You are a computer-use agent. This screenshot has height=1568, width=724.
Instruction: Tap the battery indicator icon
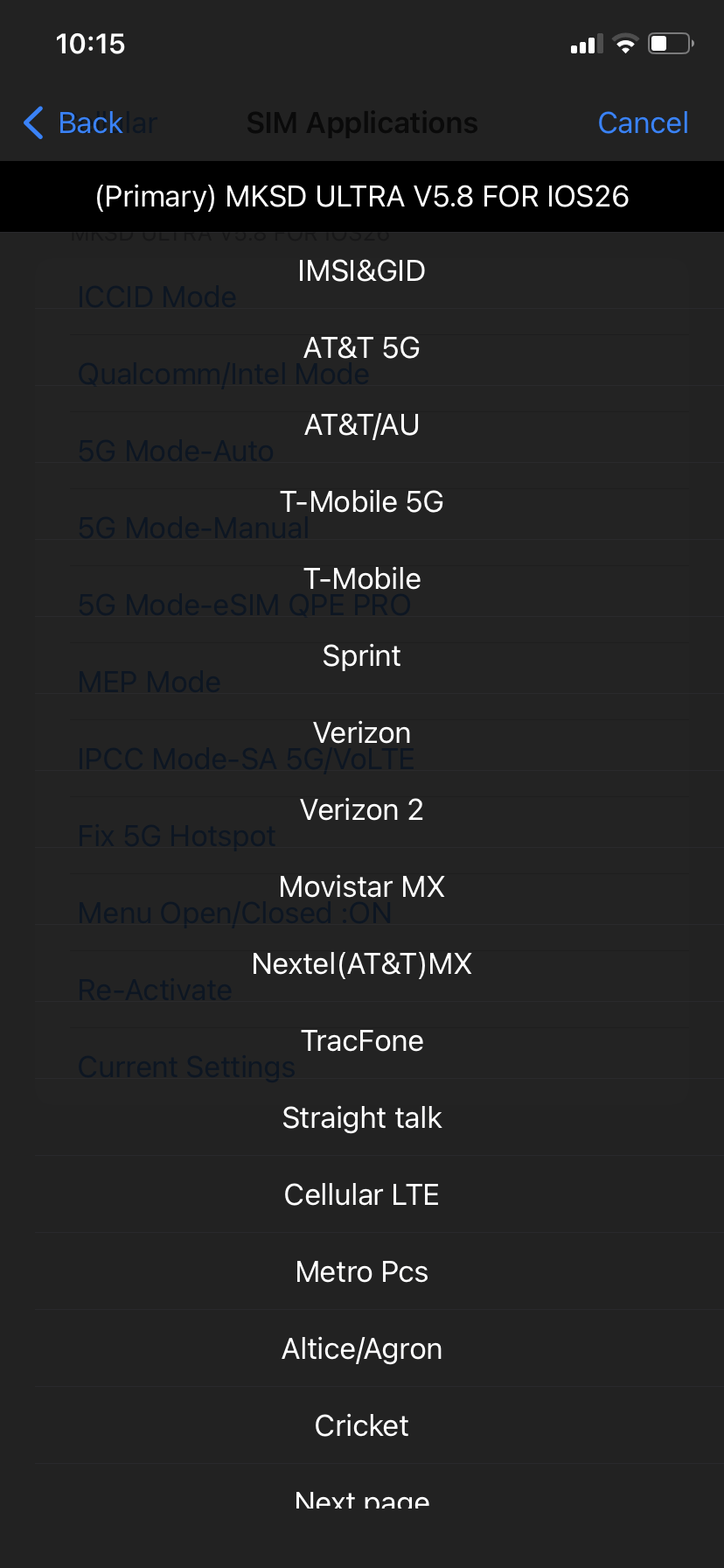point(670,42)
